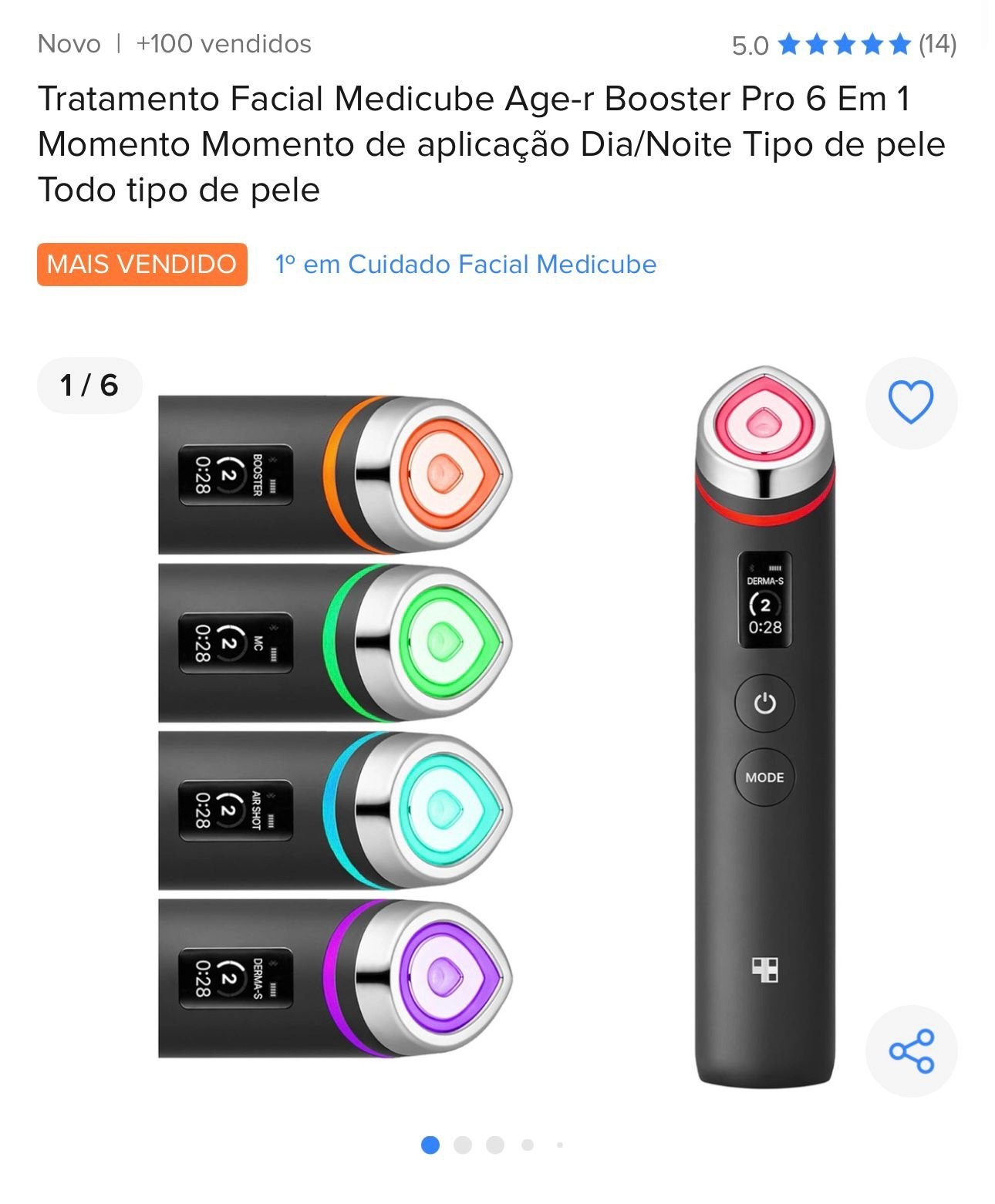Share this product listing
This screenshot has width=995, height=1204.
[x=911, y=1051]
